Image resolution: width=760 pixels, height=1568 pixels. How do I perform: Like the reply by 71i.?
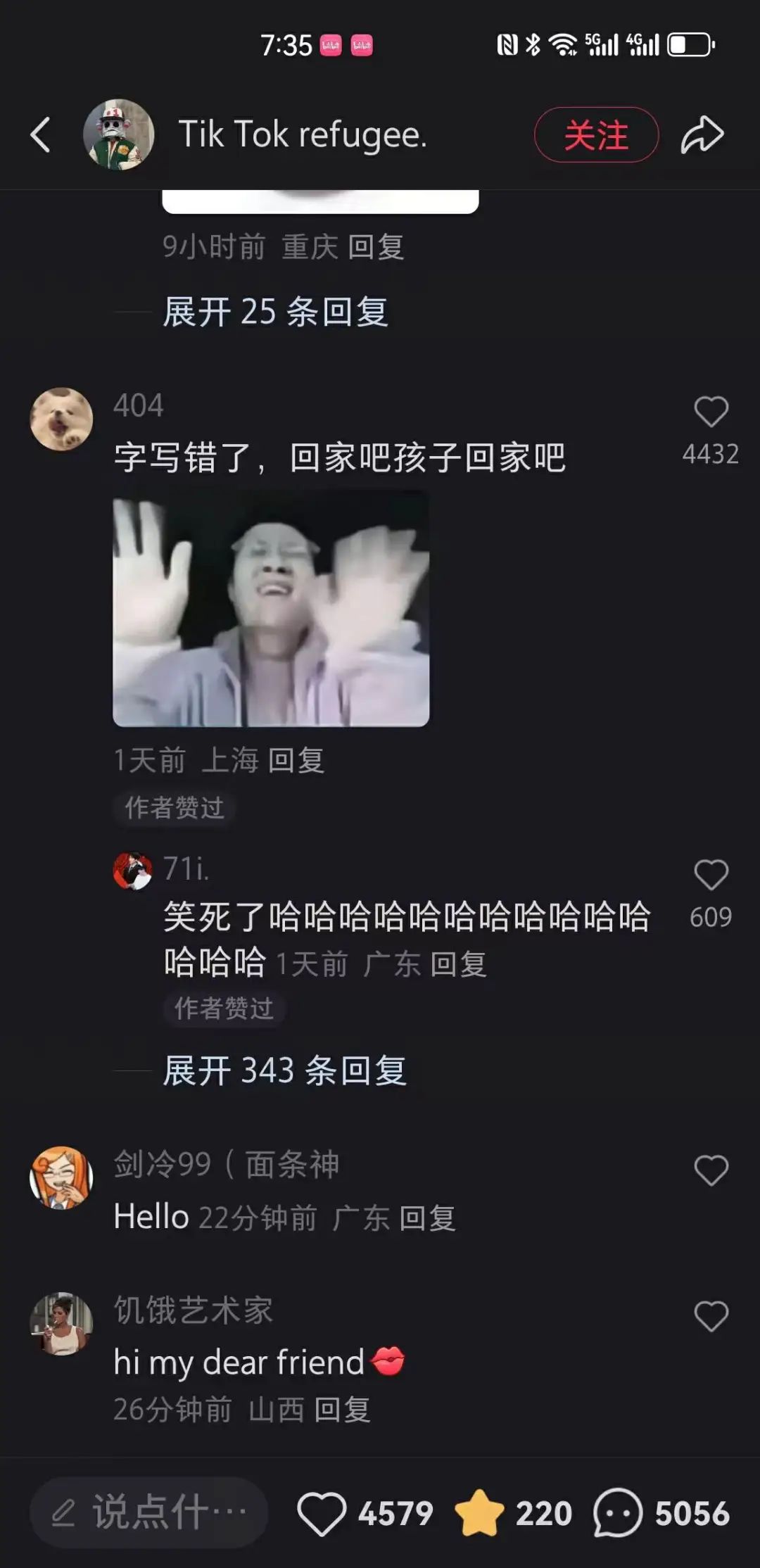[x=711, y=875]
